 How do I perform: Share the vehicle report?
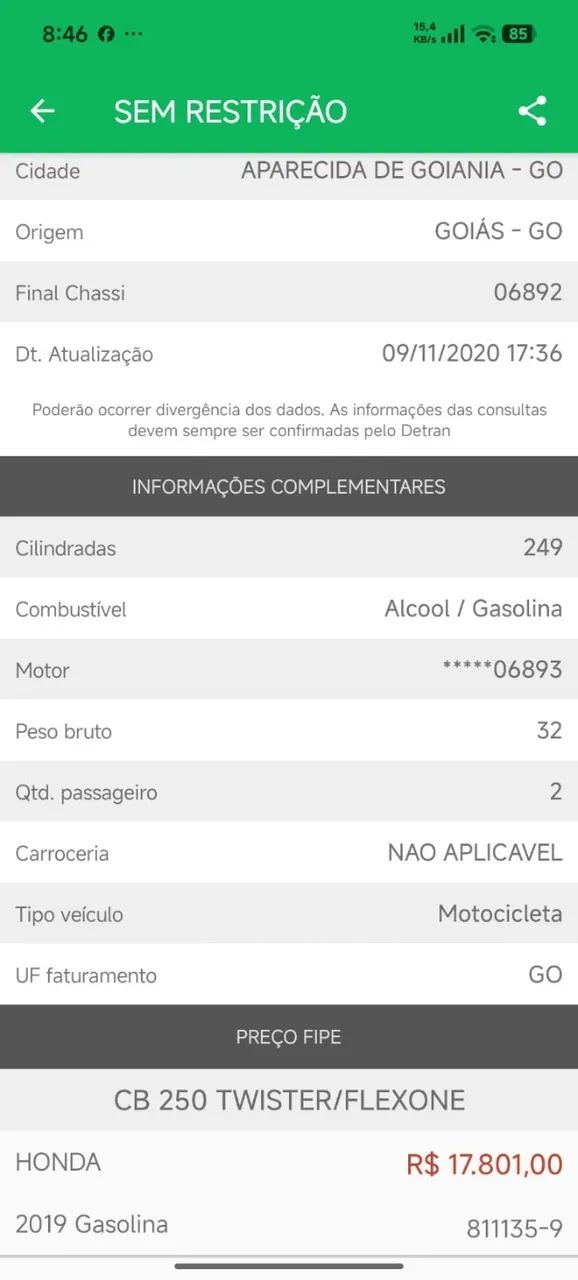533,111
